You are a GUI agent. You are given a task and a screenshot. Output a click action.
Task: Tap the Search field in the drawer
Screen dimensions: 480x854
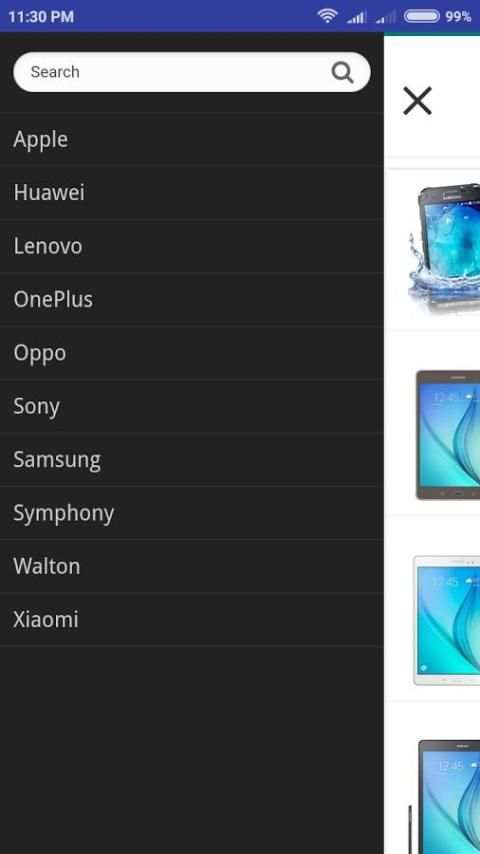(191, 72)
